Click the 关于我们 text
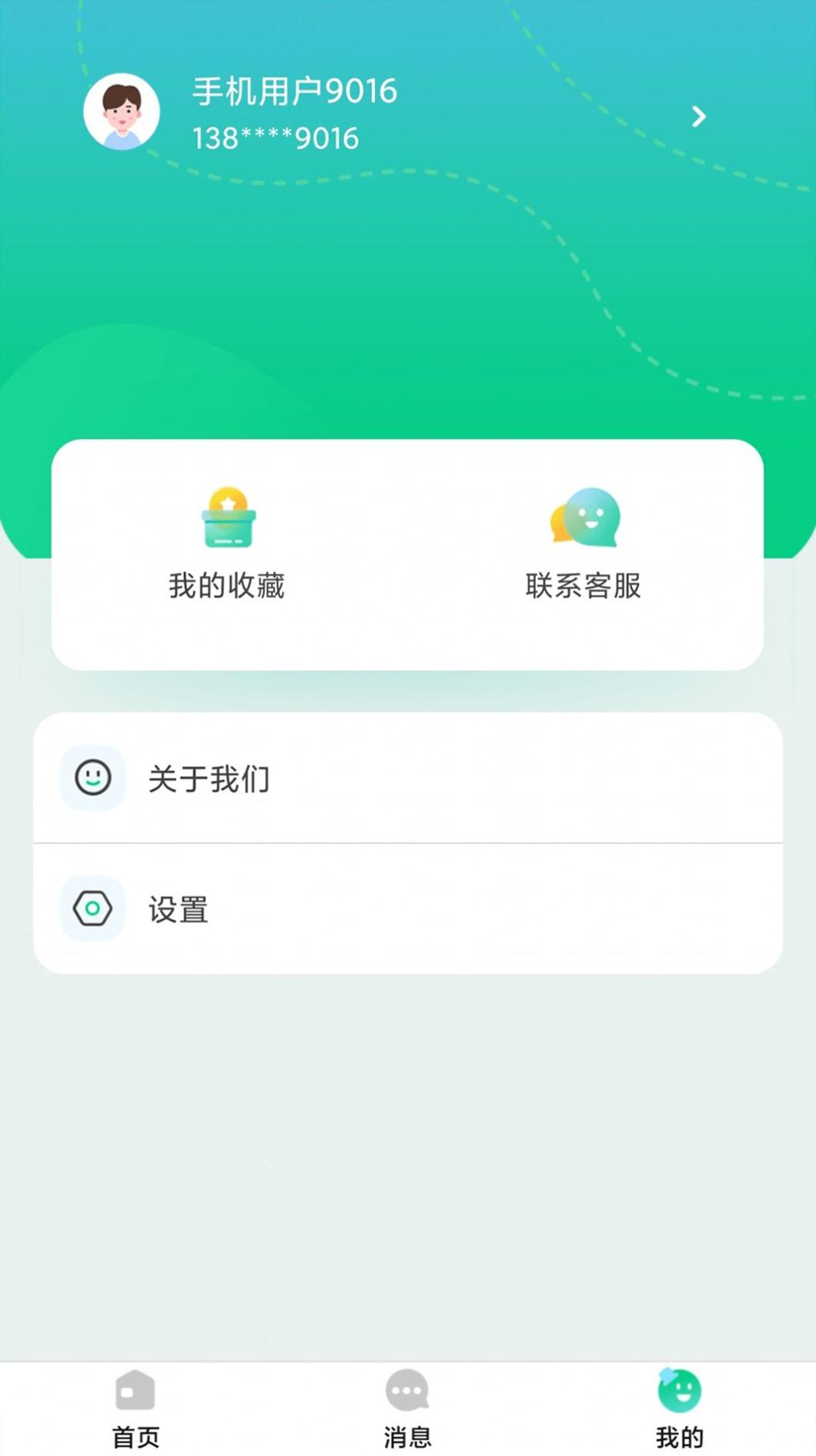Viewport: 816px width, 1456px height. (x=209, y=778)
